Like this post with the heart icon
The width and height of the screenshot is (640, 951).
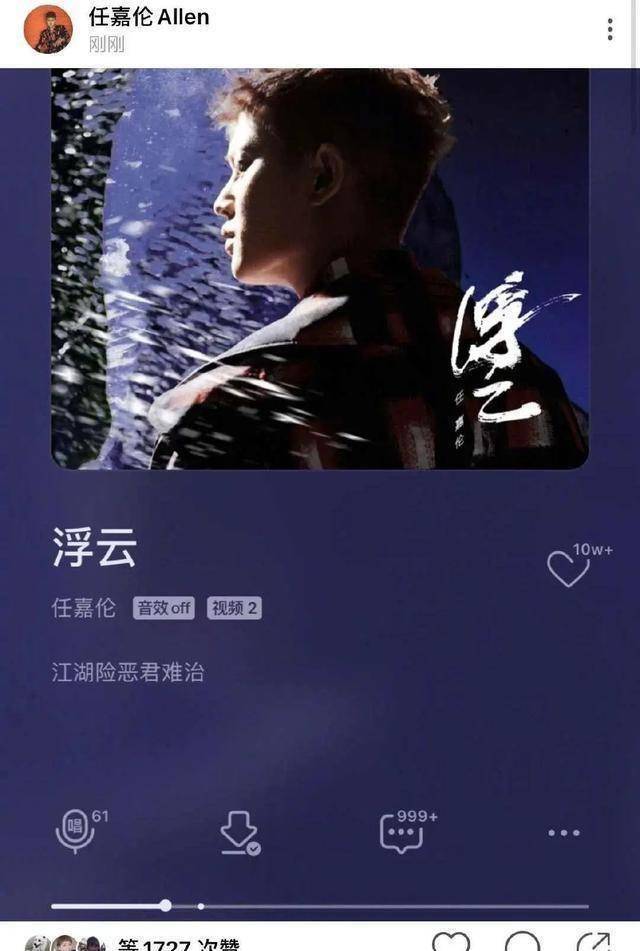[451, 942]
